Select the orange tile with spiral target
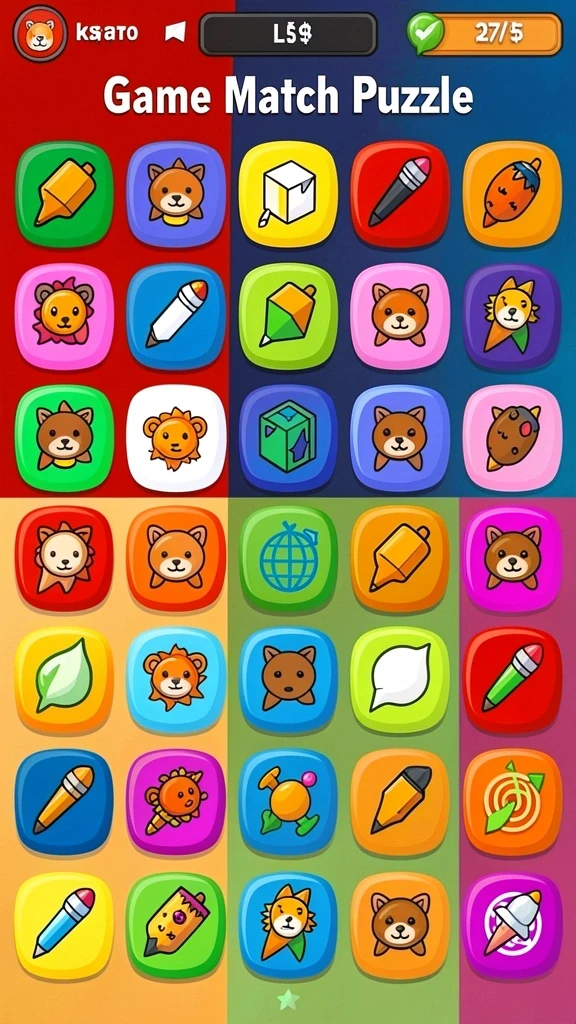Viewport: 576px width, 1024px height. pyautogui.click(x=512, y=802)
